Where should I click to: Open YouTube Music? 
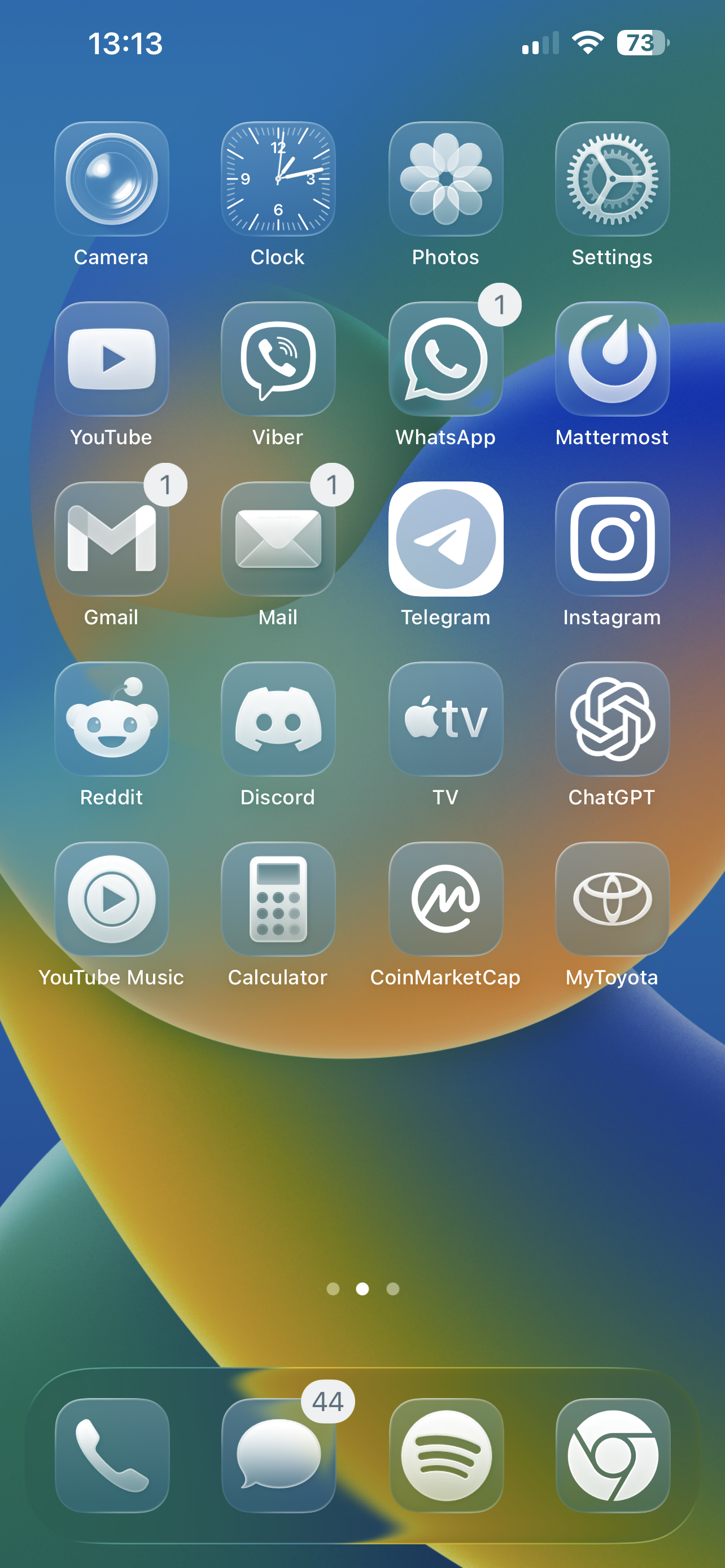point(111,899)
